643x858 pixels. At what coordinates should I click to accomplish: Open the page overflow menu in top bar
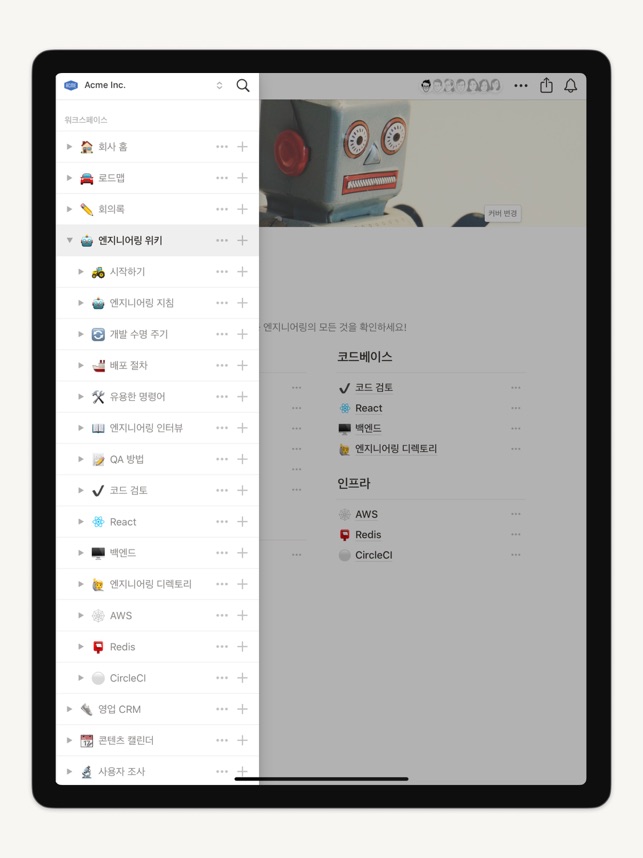pyautogui.click(x=521, y=86)
